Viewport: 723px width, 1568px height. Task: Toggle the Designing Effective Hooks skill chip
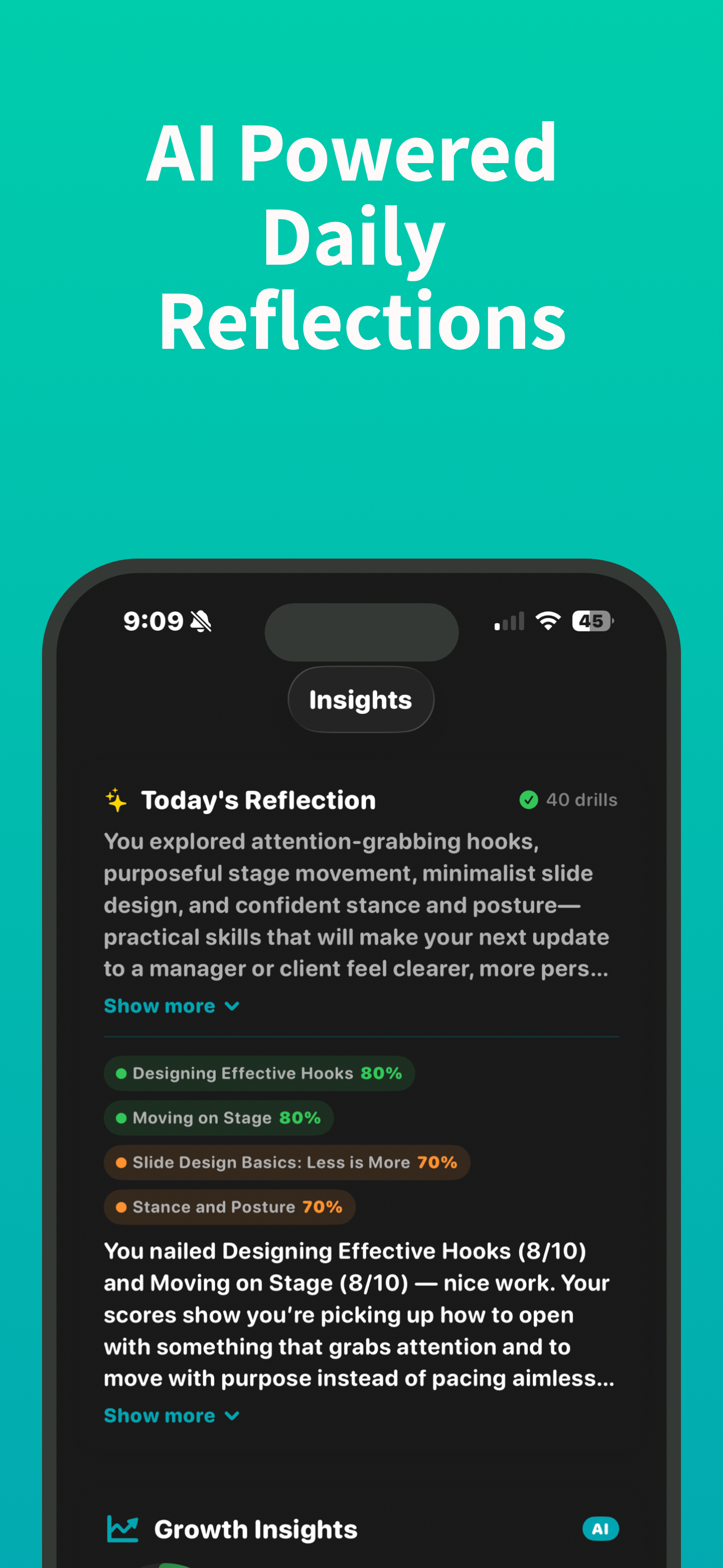(259, 1073)
